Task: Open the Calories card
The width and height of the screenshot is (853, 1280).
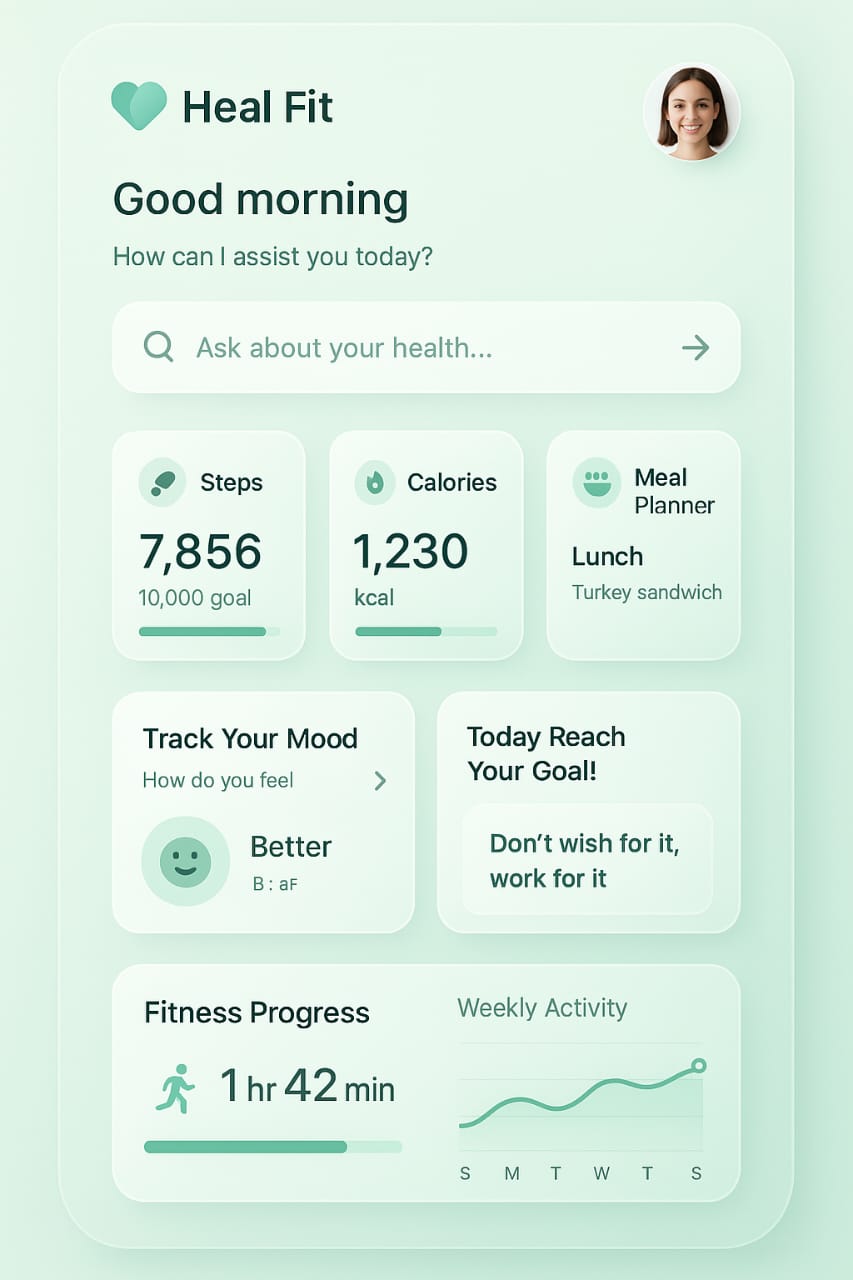Action: pos(426,545)
